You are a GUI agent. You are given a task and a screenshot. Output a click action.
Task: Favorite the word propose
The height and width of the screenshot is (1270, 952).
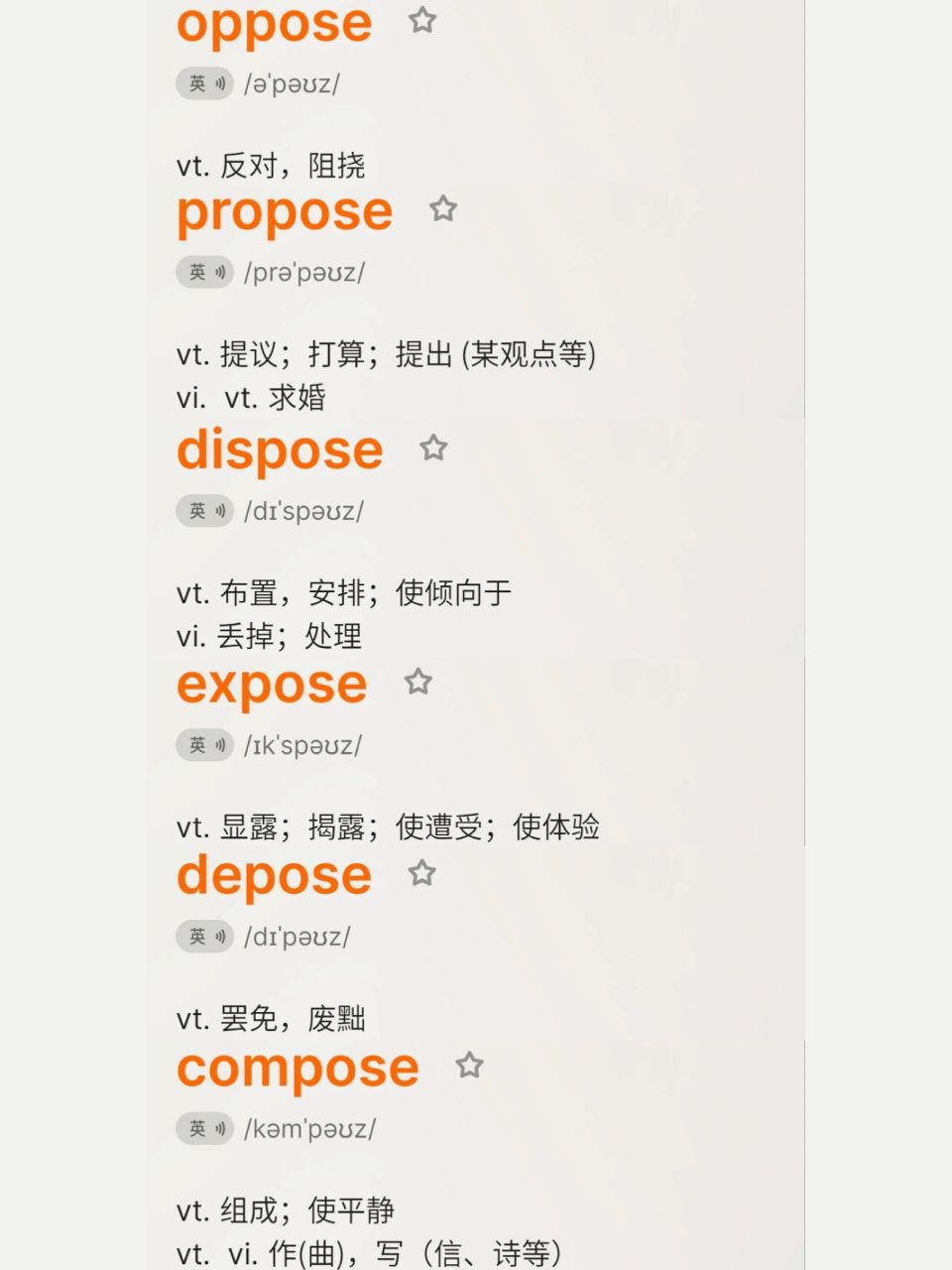443,208
